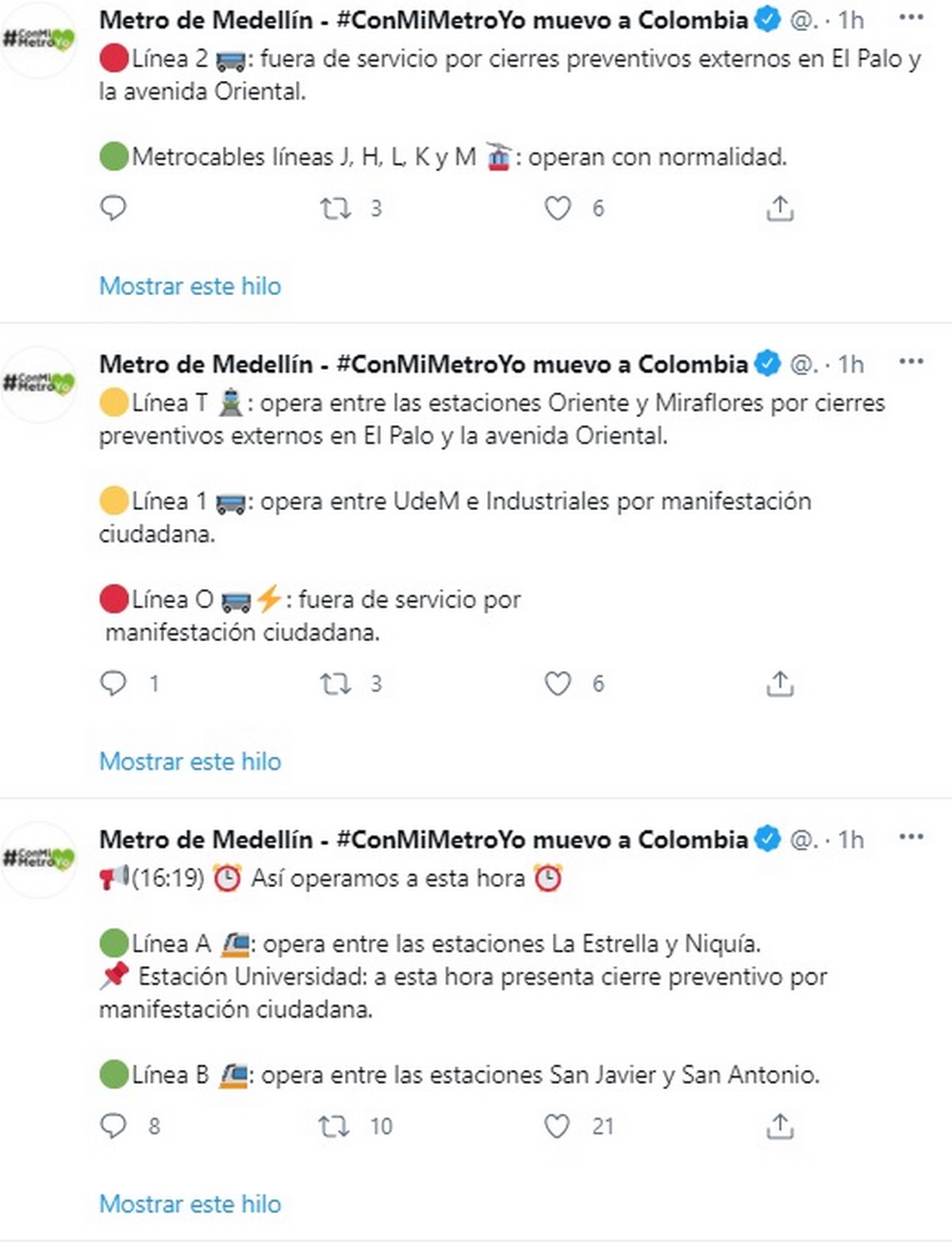Retweet the Línea A La Estrella tweet

pyautogui.click(x=334, y=1126)
